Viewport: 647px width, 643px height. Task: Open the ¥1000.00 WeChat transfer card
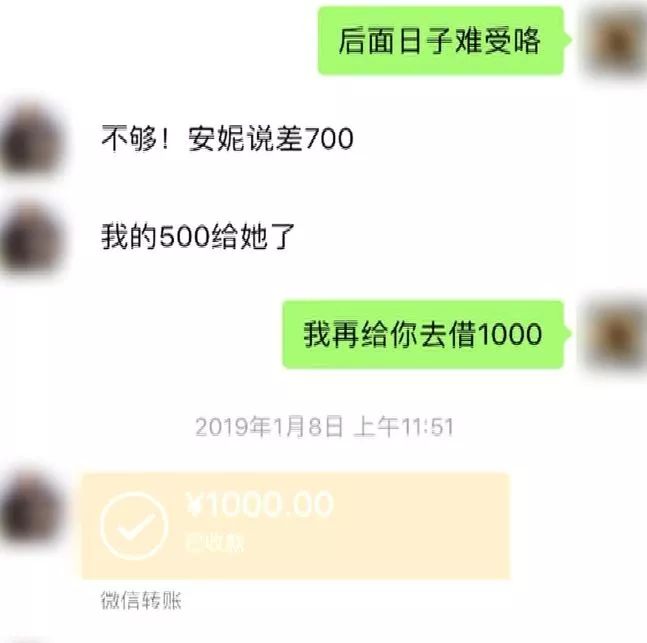(295, 524)
